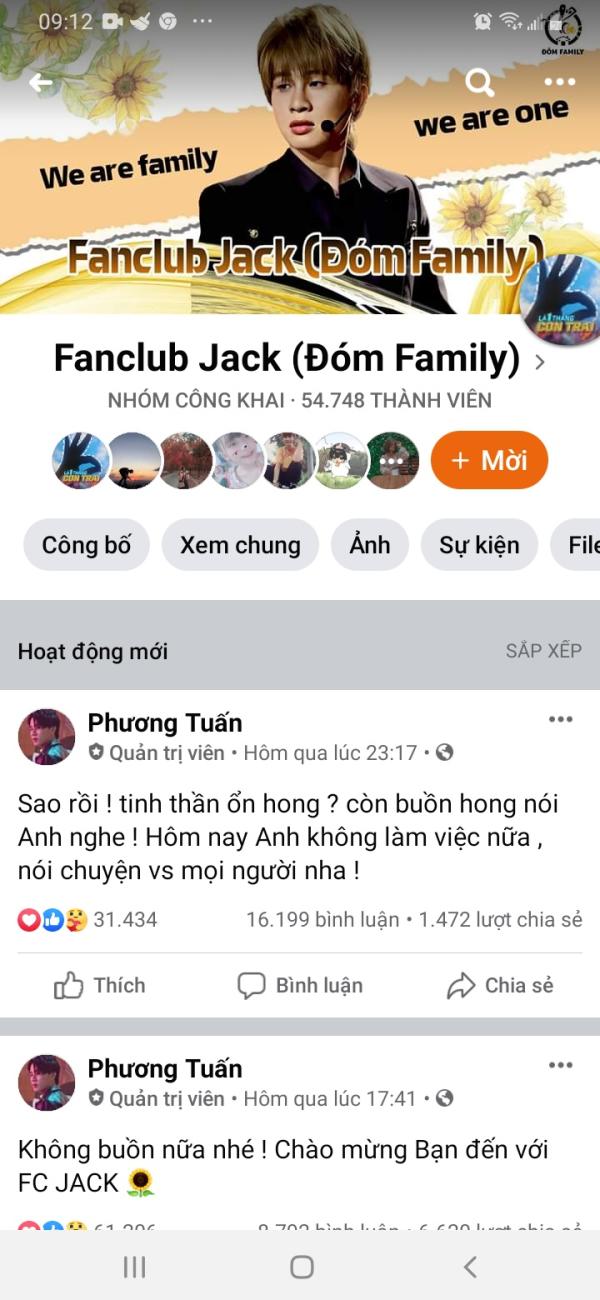This screenshot has height=1300, width=600.
Task: Select the Công bố chip
Action: click(86, 545)
